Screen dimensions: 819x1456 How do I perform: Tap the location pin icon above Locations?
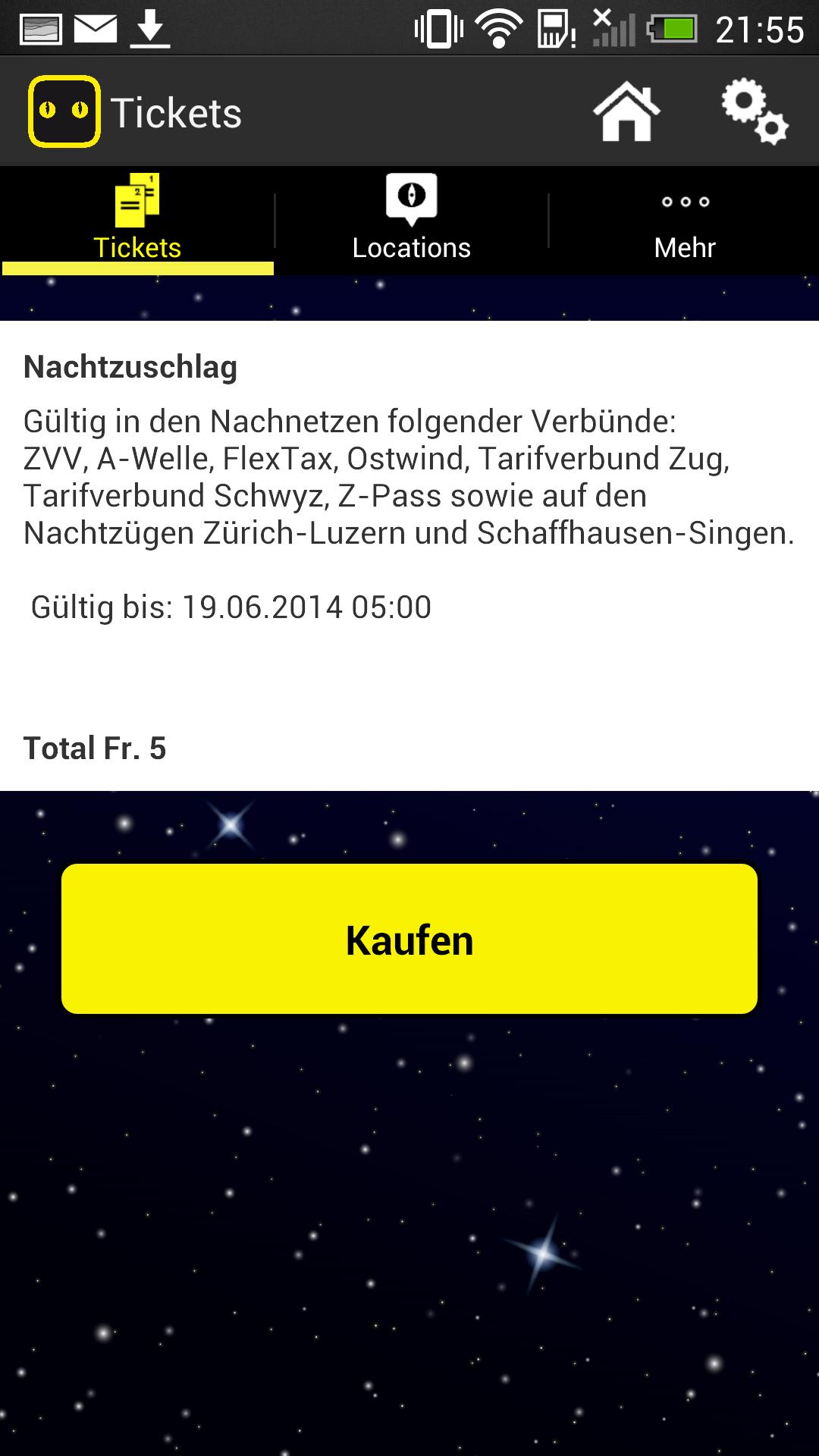pyautogui.click(x=411, y=199)
